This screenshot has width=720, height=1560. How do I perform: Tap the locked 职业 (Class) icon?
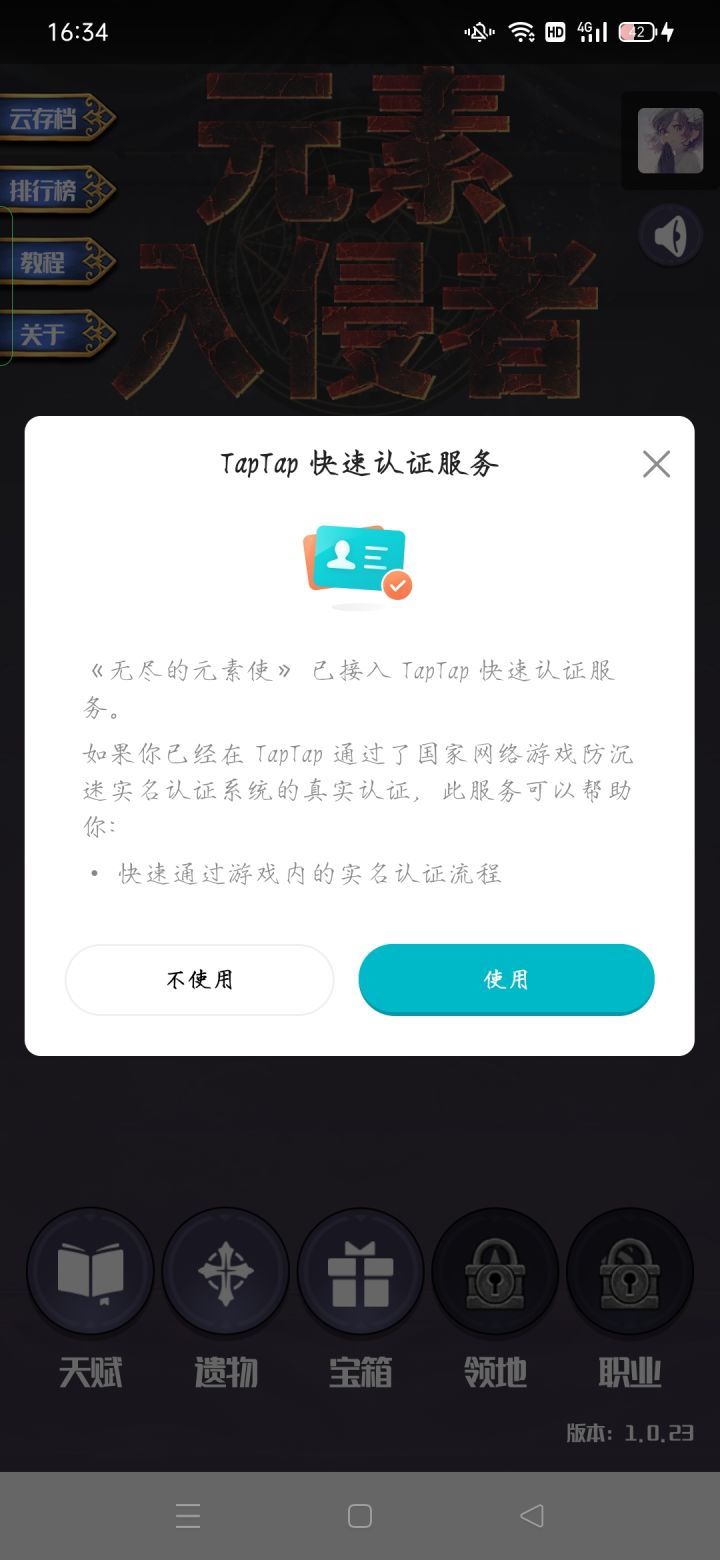(629, 1272)
